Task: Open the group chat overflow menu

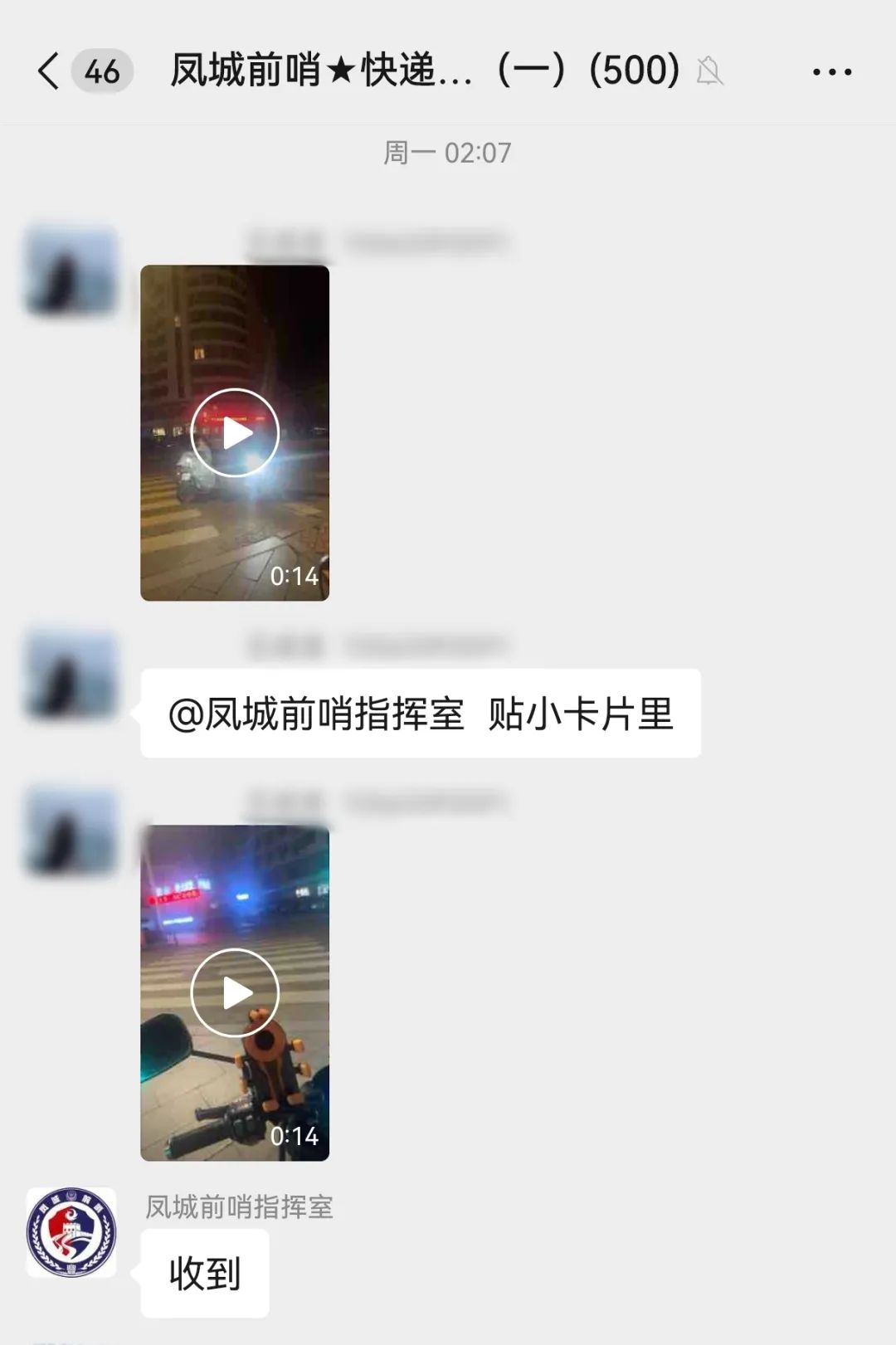Action: pyautogui.click(x=831, y=72)
